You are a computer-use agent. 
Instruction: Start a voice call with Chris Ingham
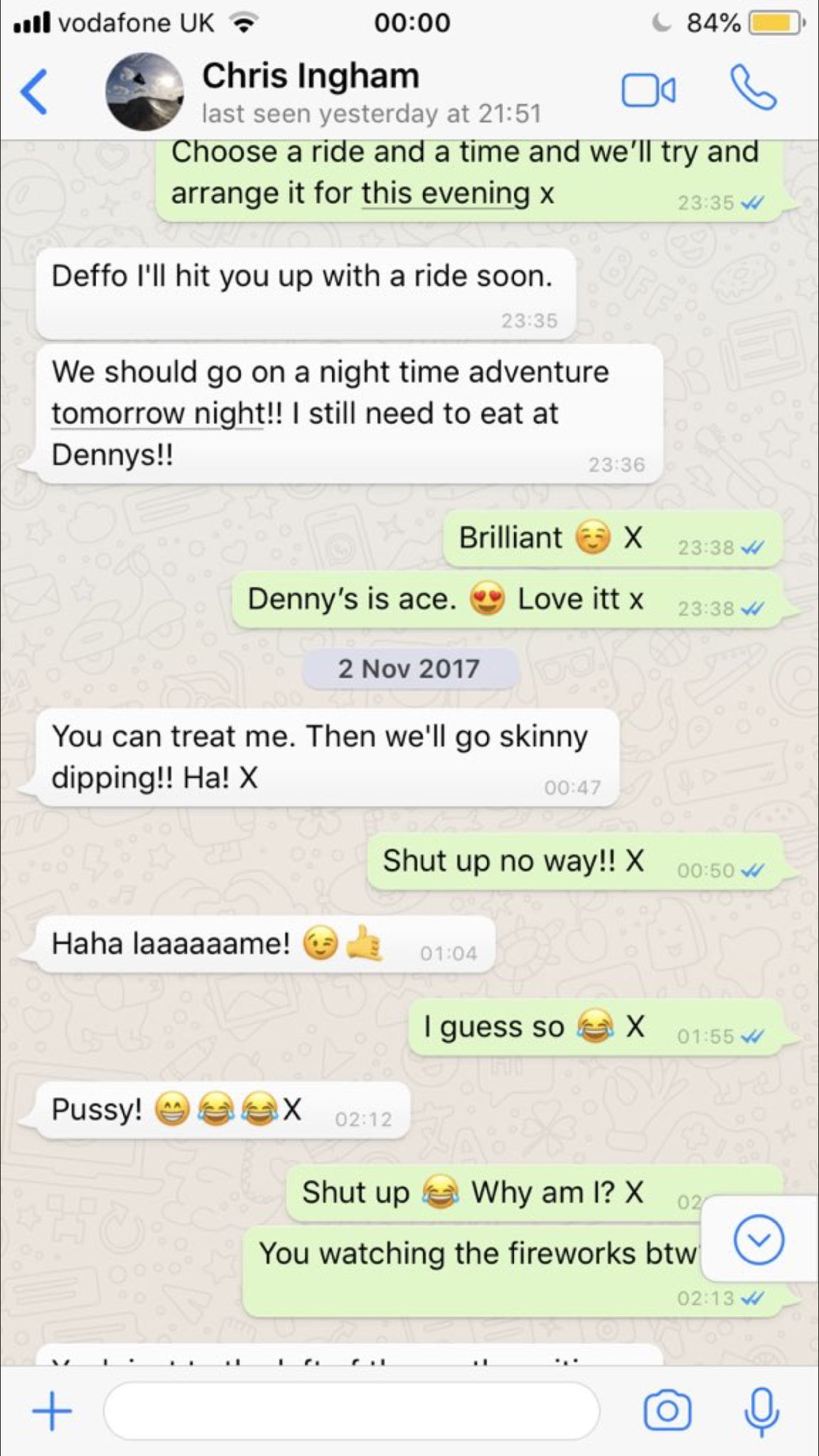(x=754, y=89)
